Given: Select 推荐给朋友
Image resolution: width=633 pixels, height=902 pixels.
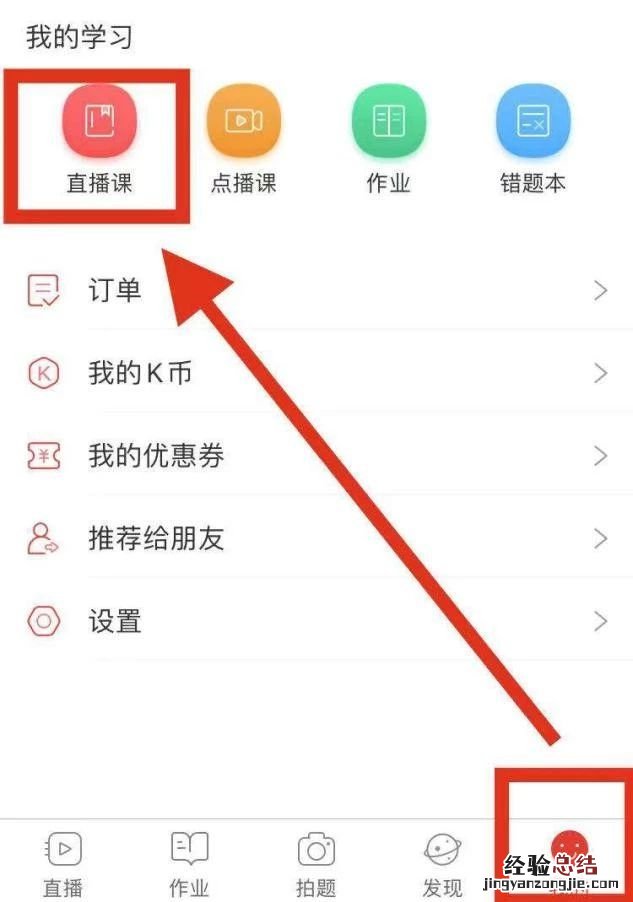Looking at the screenshot, I should 316,539.
